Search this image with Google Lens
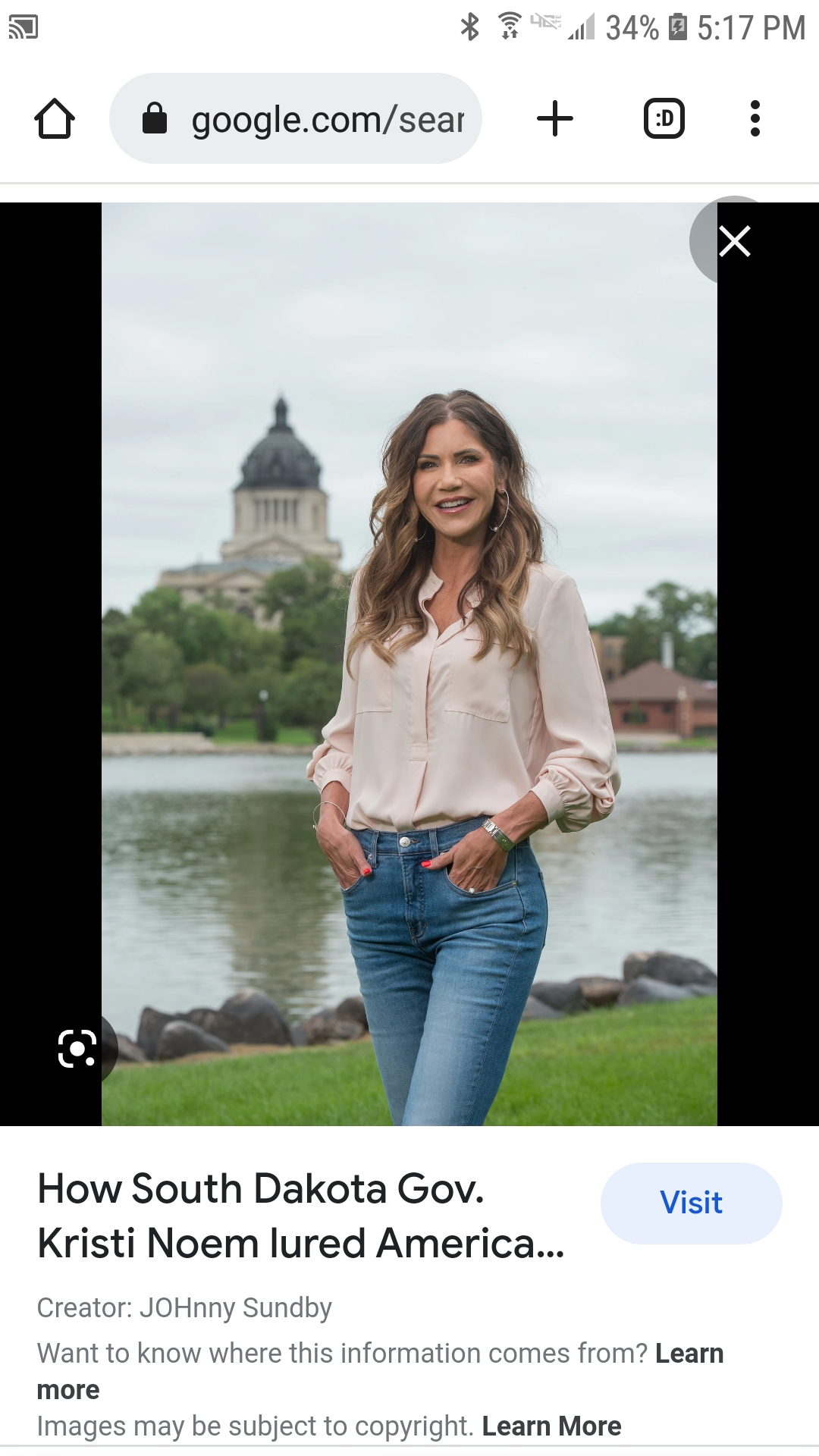Image resolution: width=819 pixels, height=1456 pixels. coord(77,1049)
